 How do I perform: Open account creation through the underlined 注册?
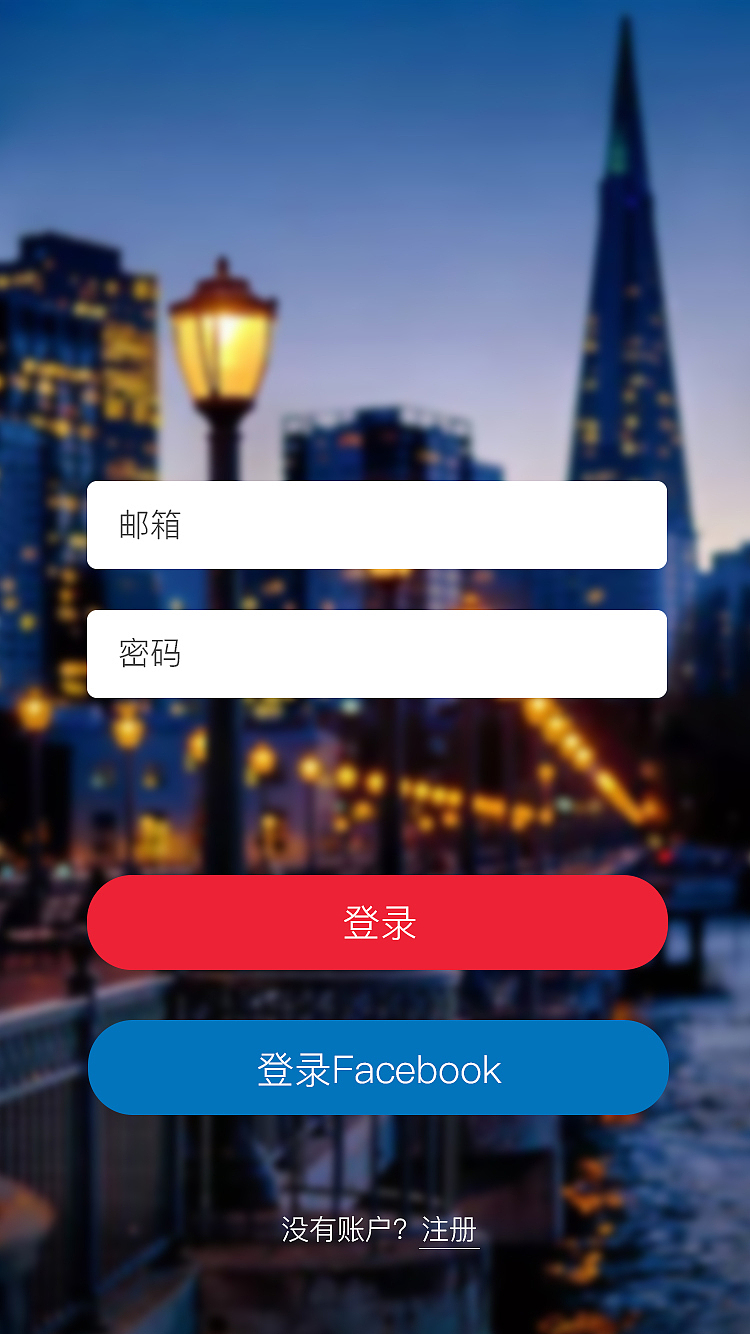coord(448,1229)
